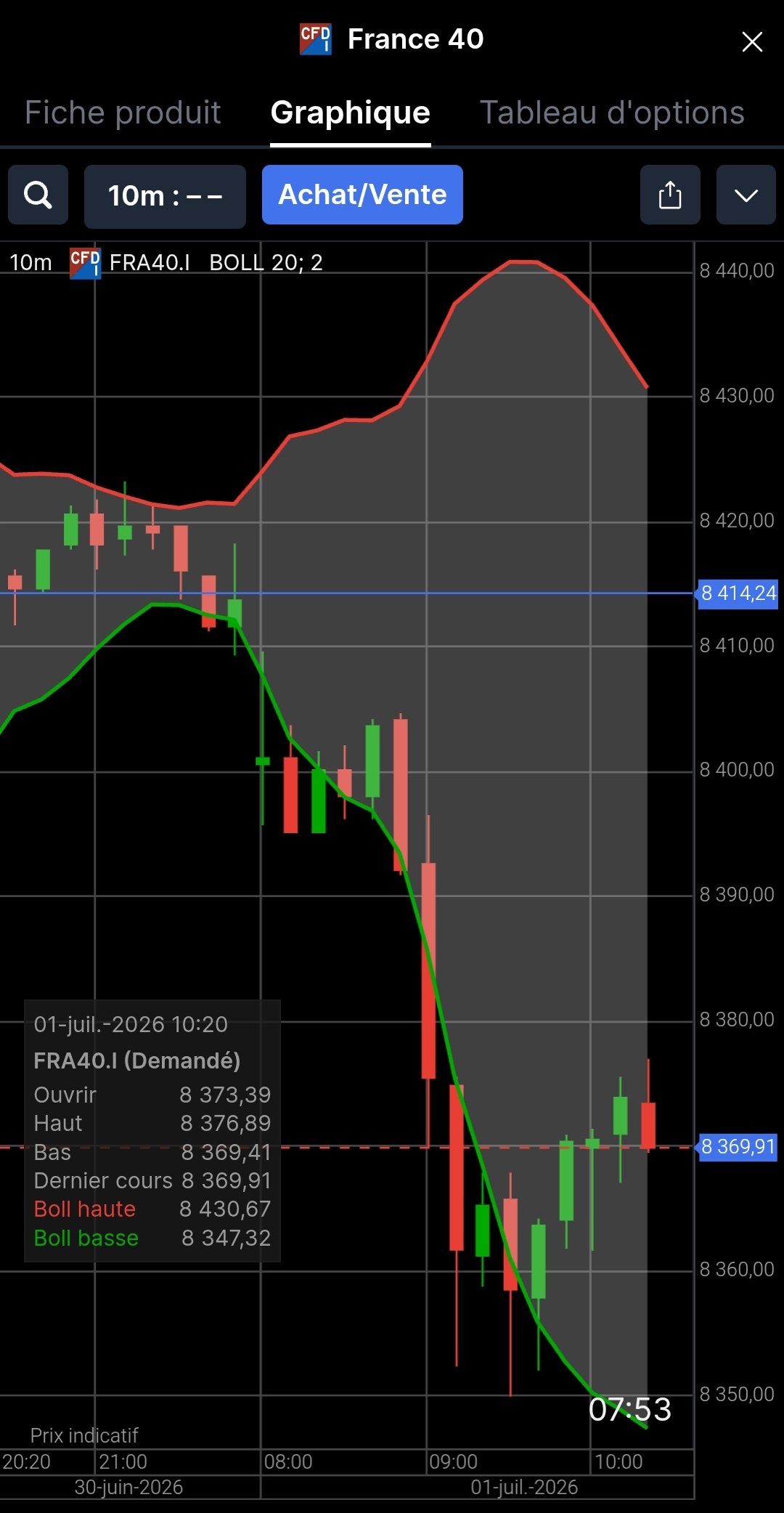Open the Achat/Vente order button
784x1513 pixels.
[x=362, y=195]
